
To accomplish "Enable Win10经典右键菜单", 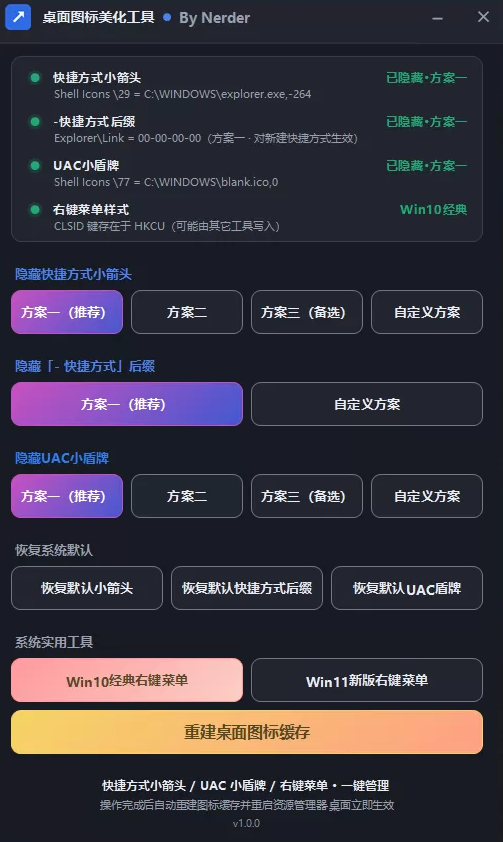I will pos(127,680).
